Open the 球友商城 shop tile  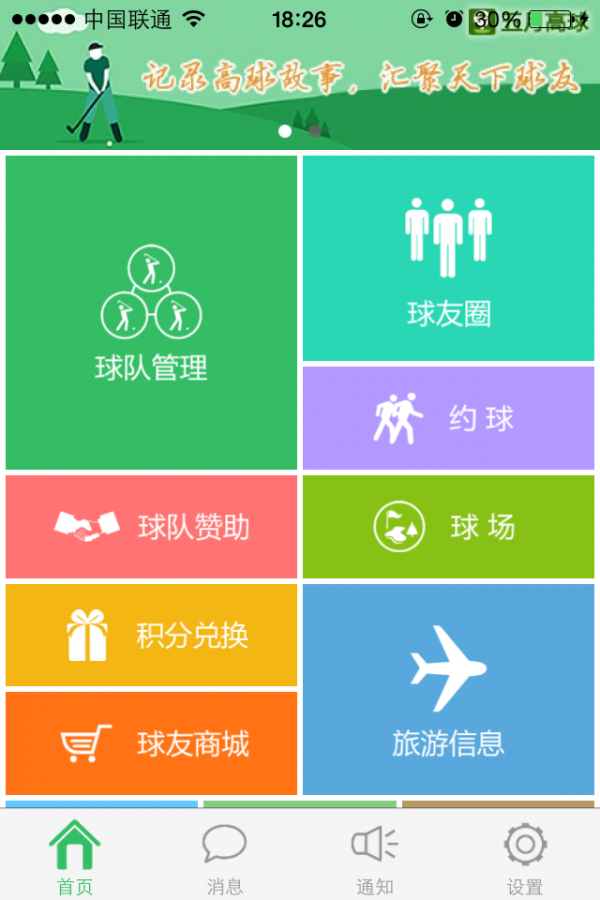click(x=152, y=743)
